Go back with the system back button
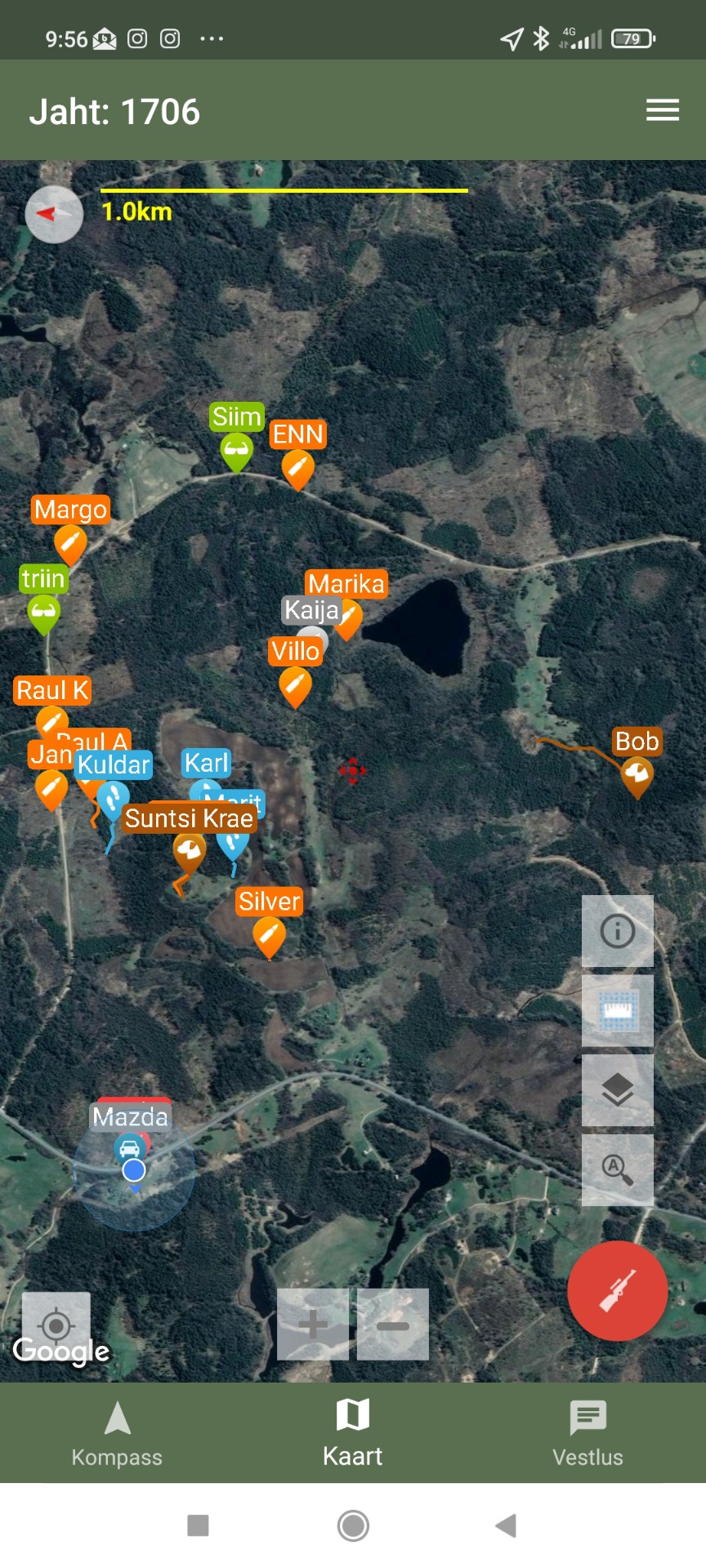This screenshot has height=1568, width=706. [x=507, y=1525]
